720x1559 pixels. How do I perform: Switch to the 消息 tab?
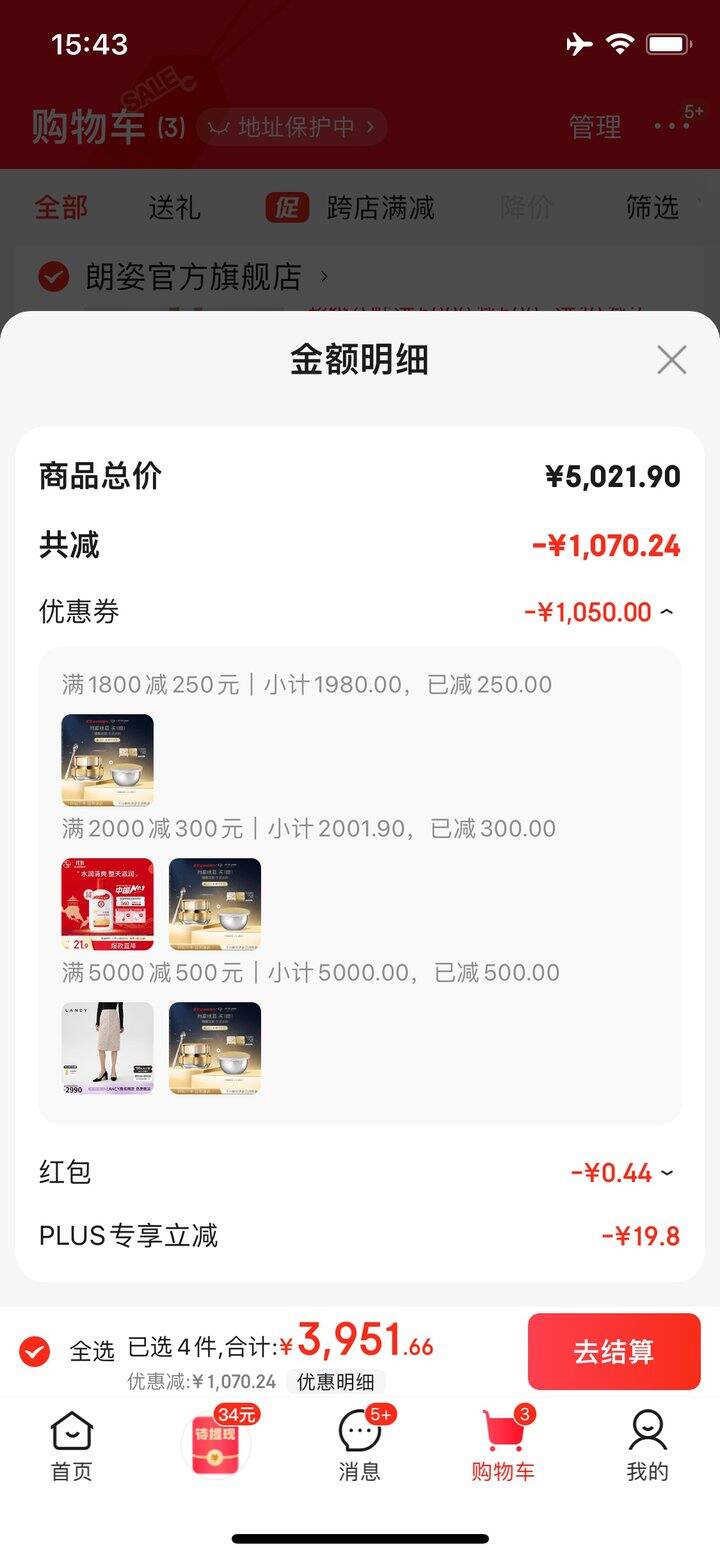pyautogui.click(x=359, y=1445)
